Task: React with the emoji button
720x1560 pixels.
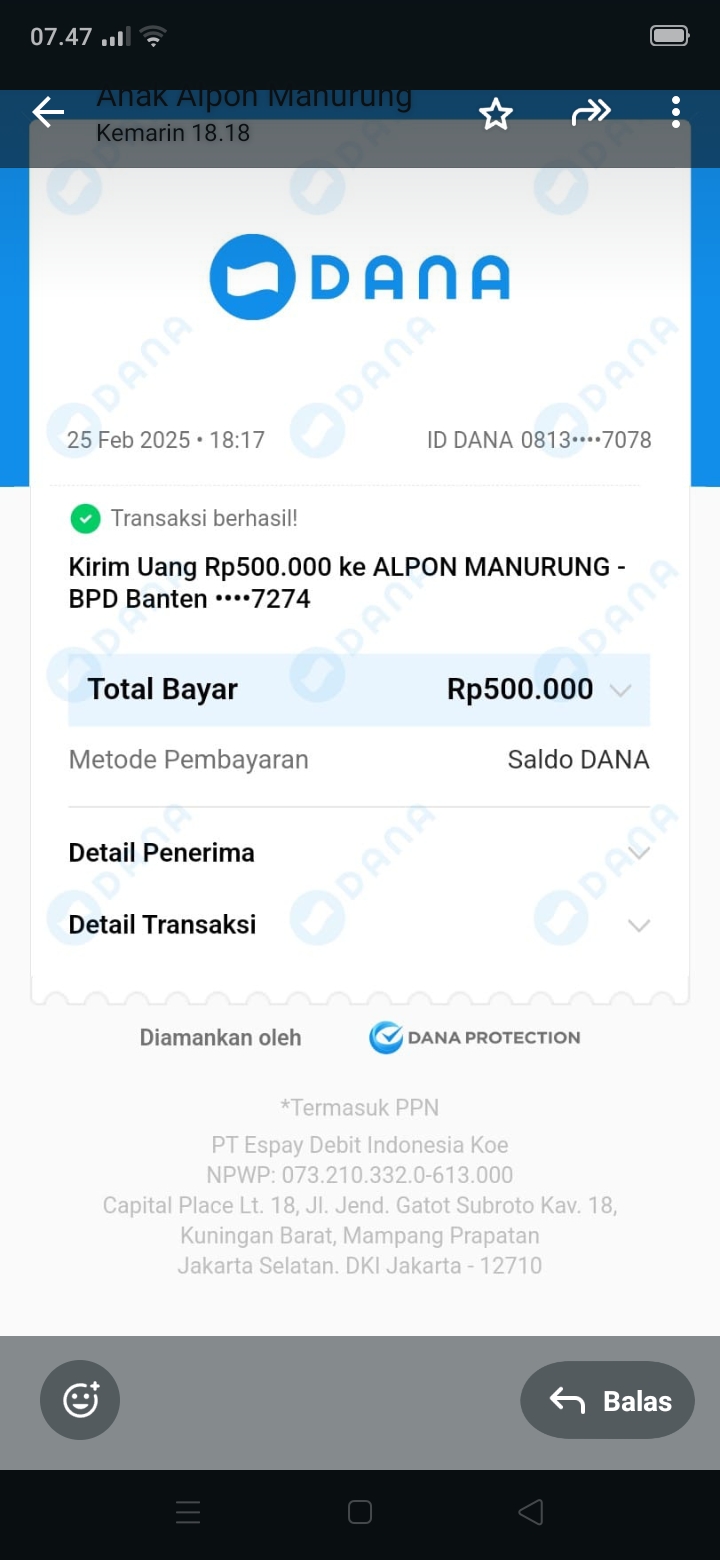Action: coord(80,1399)
